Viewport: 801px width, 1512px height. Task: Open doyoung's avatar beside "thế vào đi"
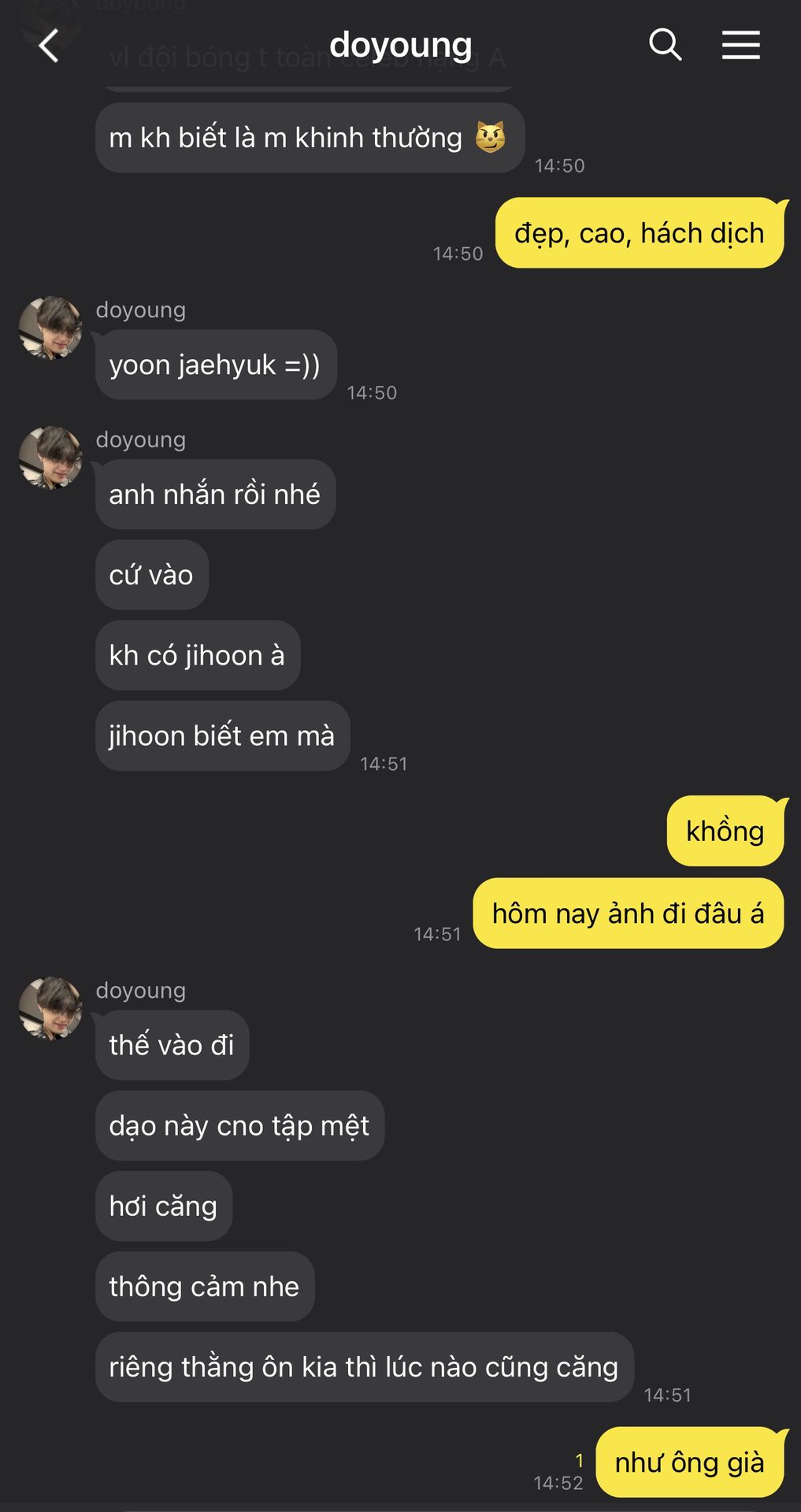(x=50, y=1009)
